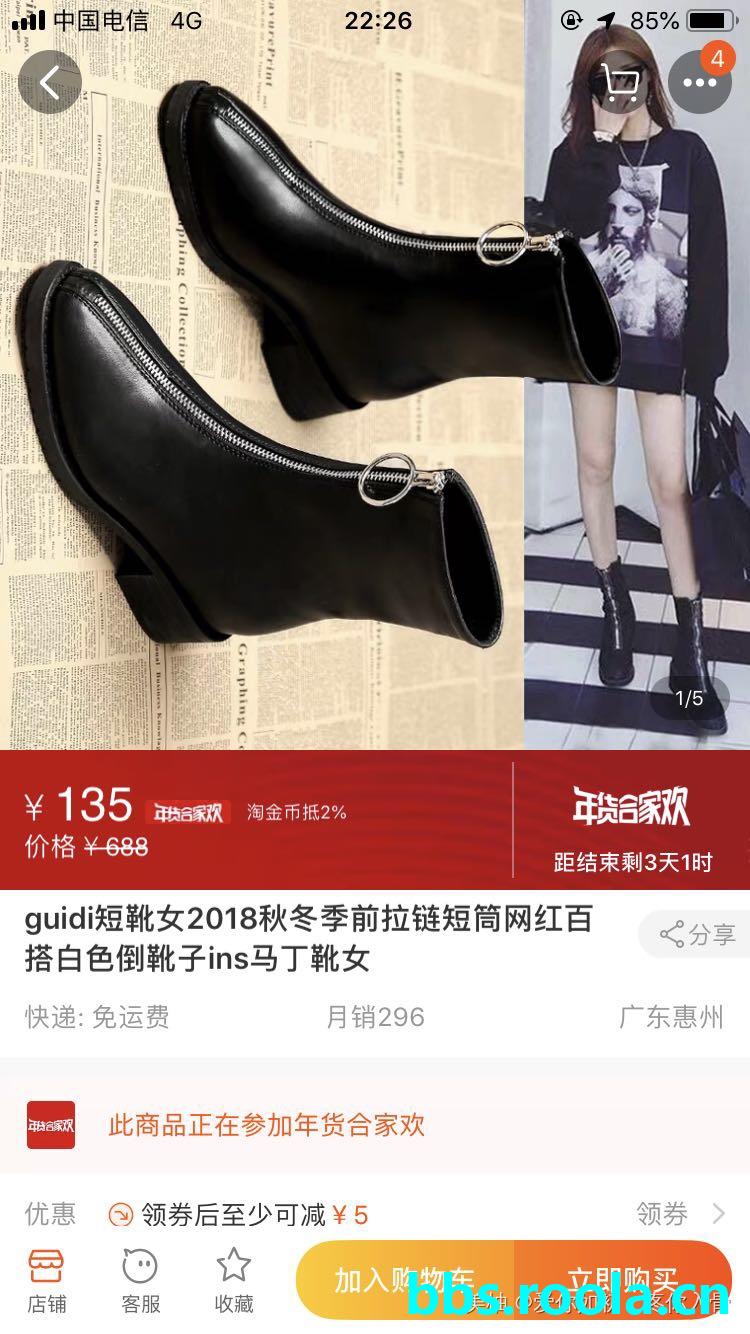Open the shopping cart
This screenshot has height=1334, width=750.
(x=622, y=82)
